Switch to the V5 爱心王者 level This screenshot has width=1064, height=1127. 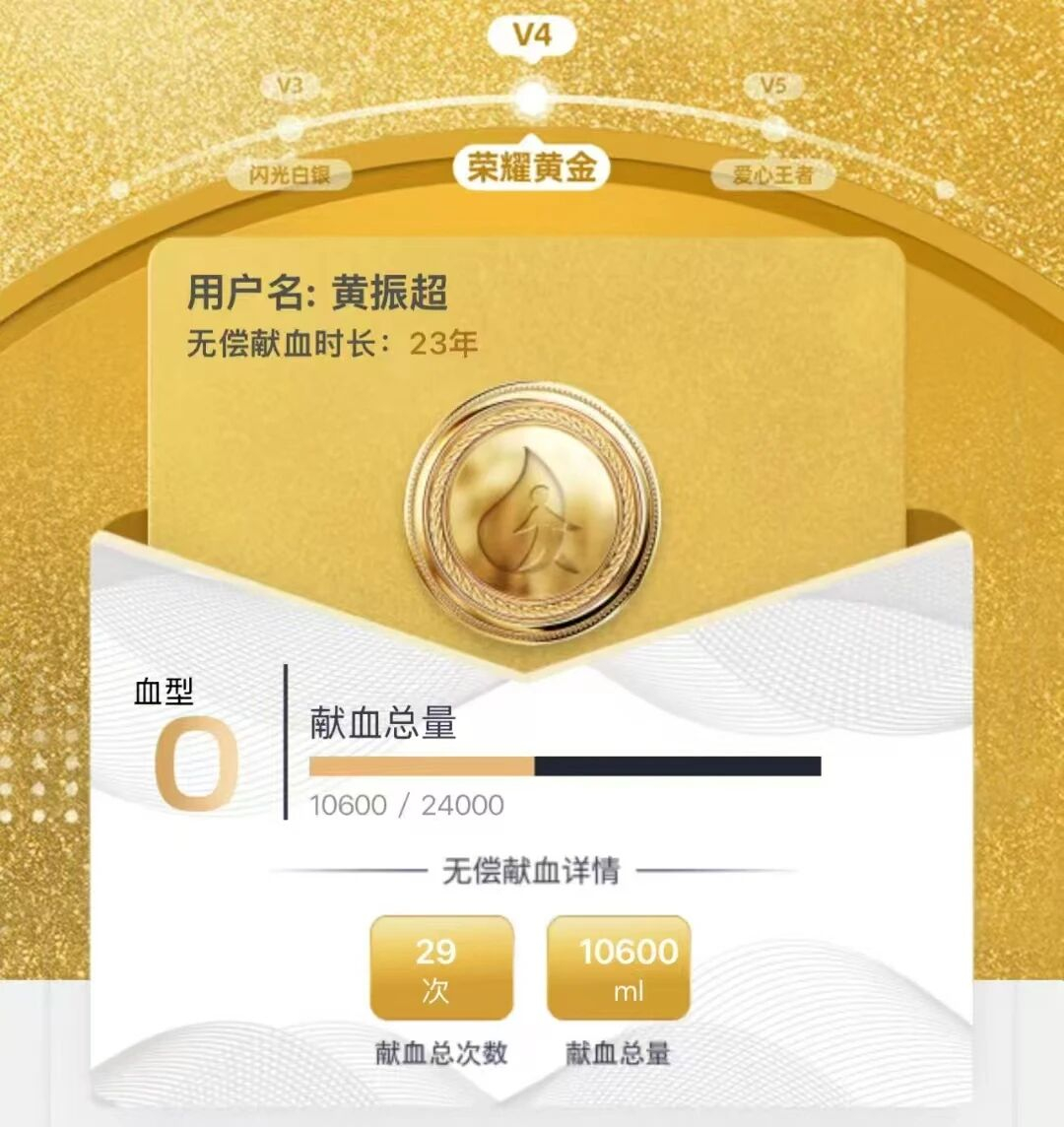(x=773, y=130)
